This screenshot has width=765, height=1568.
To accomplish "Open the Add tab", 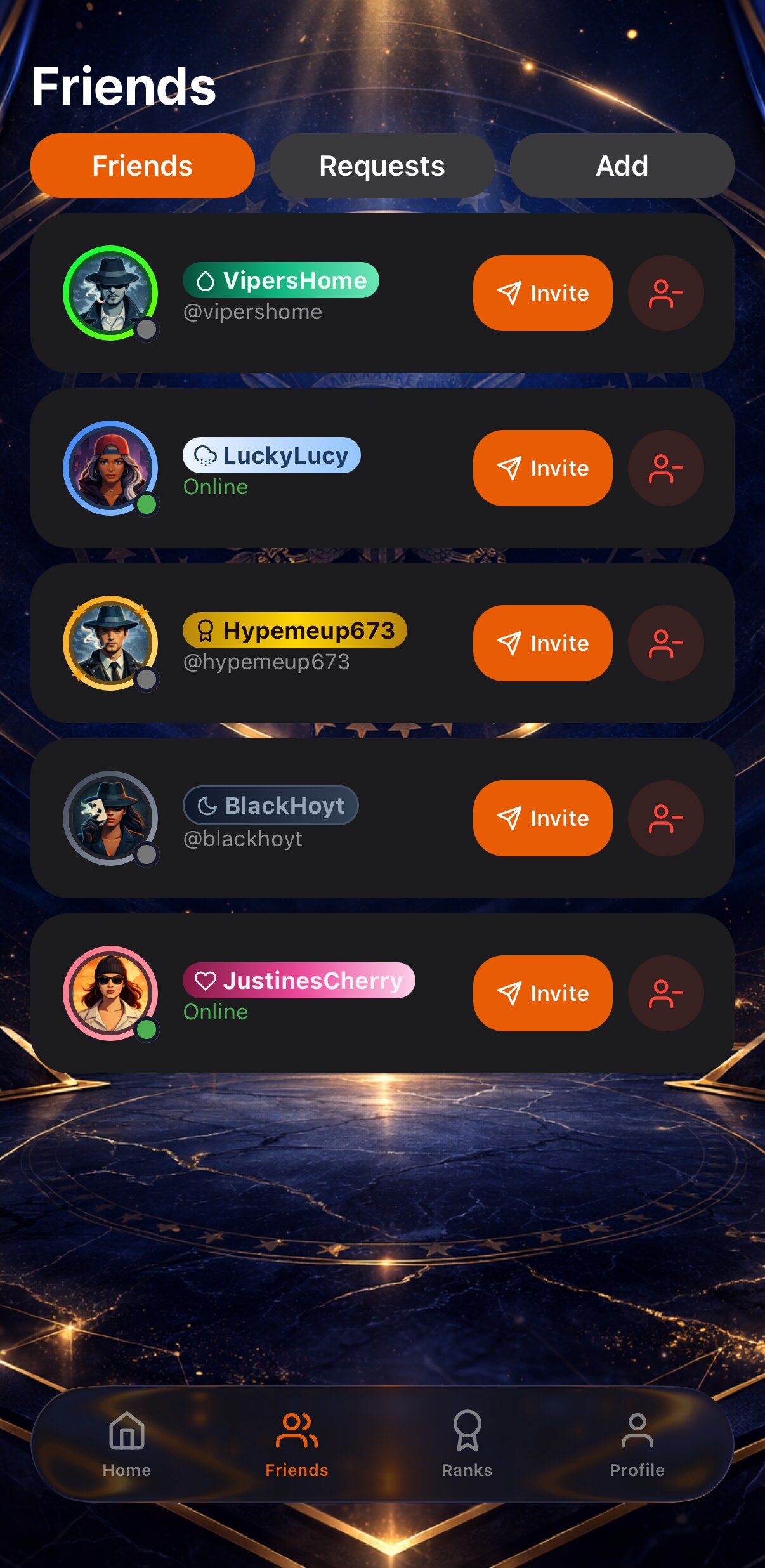I will click(621, 165).
